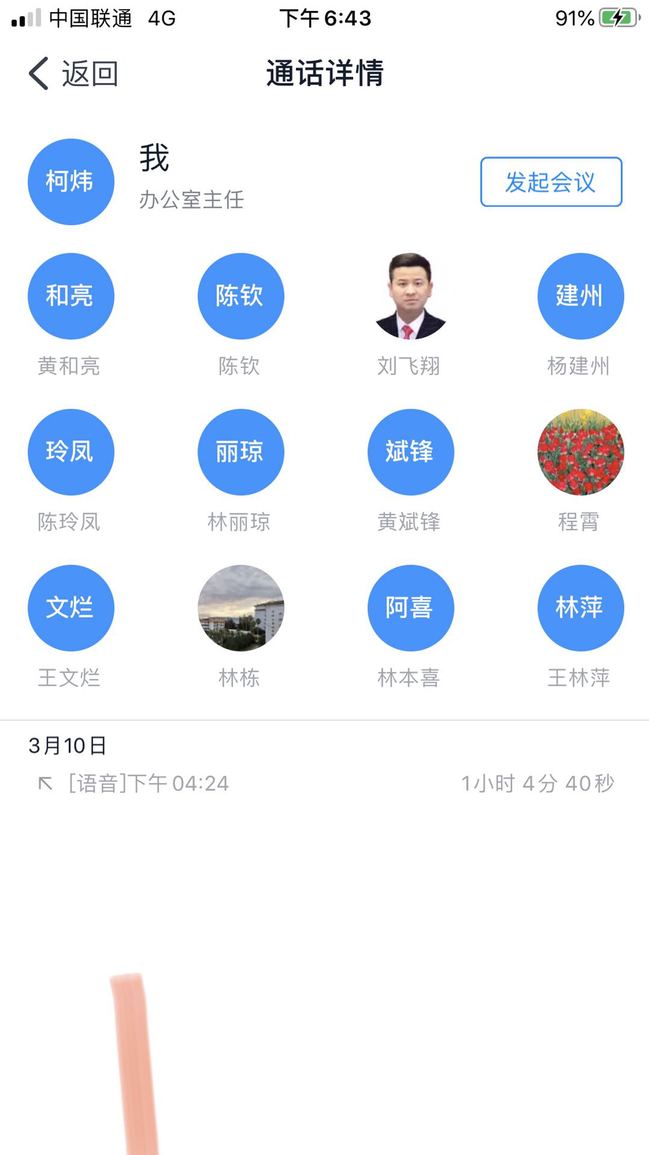Tap the avatar of 黄斌锋
The image size is (649, 1155).
pos(410,452)
